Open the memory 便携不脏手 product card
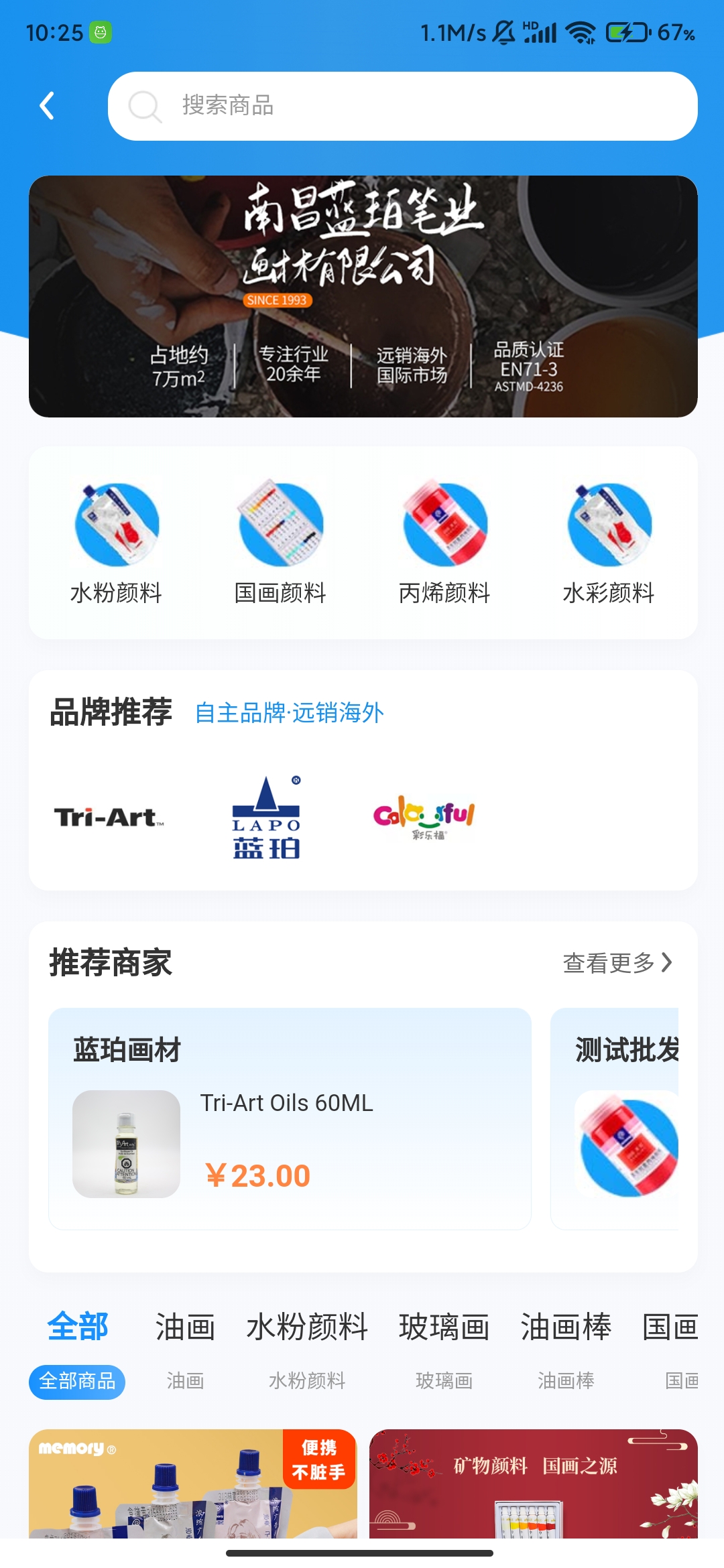Screen dimensions: 724x1568 coord(193,1484)
